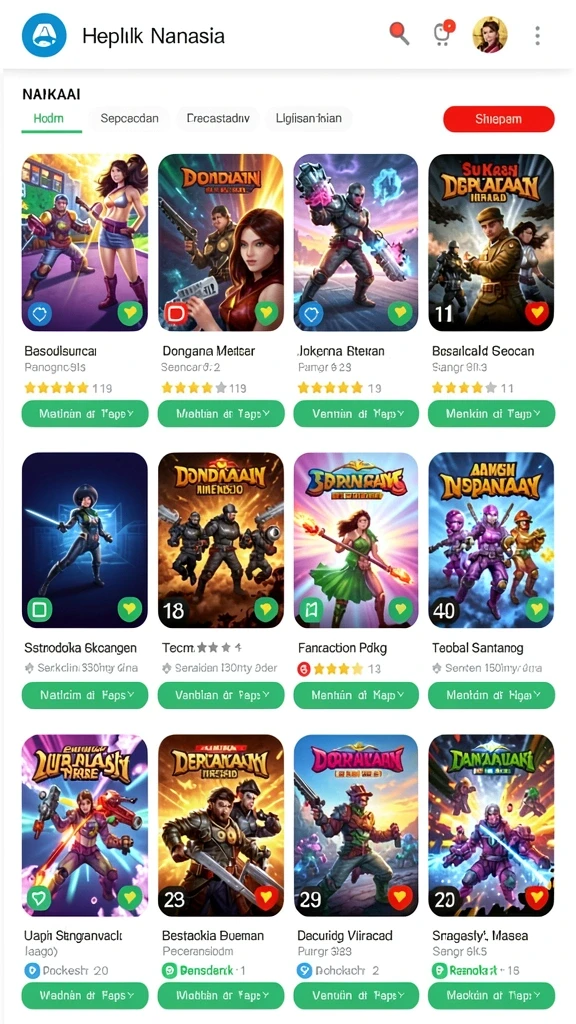This screenshot has width=576, height=1024.
Task: Open the blue app logo
Action: pyautogui.click(x=44, y=35)
